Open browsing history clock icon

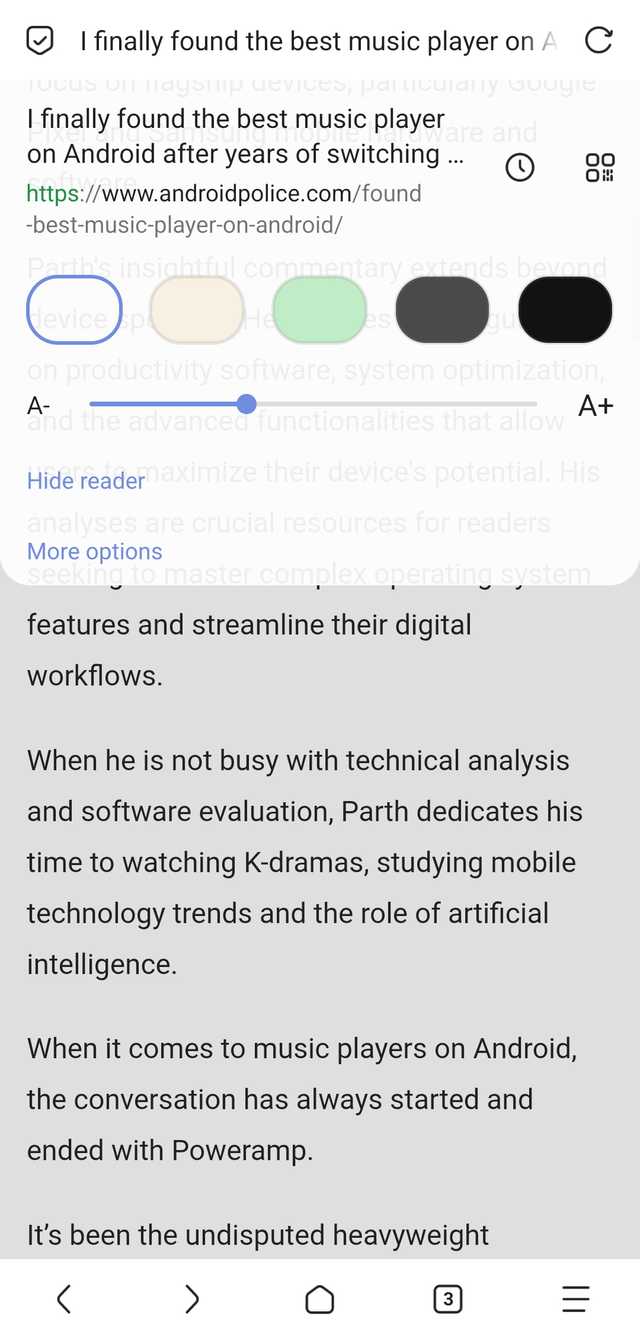(520, 168)
